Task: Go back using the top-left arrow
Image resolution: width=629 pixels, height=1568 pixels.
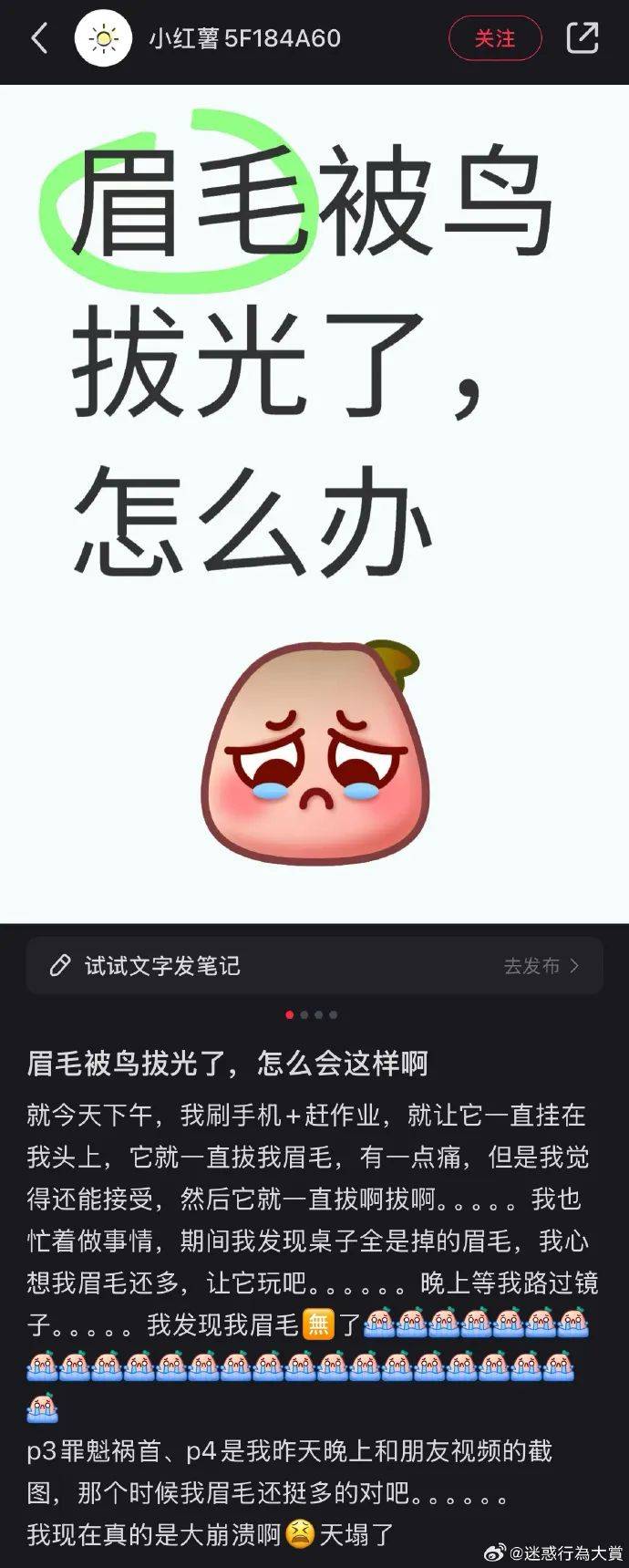Action: click(39, 38)
